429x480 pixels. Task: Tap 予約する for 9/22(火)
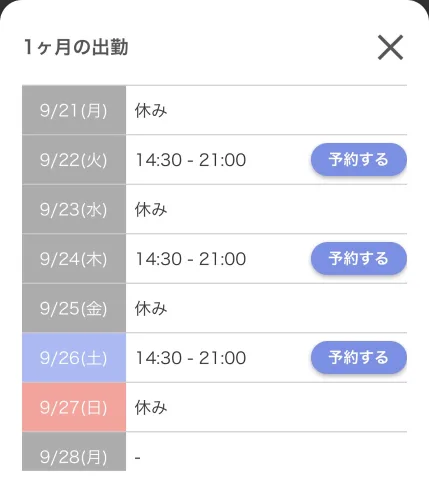(359, 159)
